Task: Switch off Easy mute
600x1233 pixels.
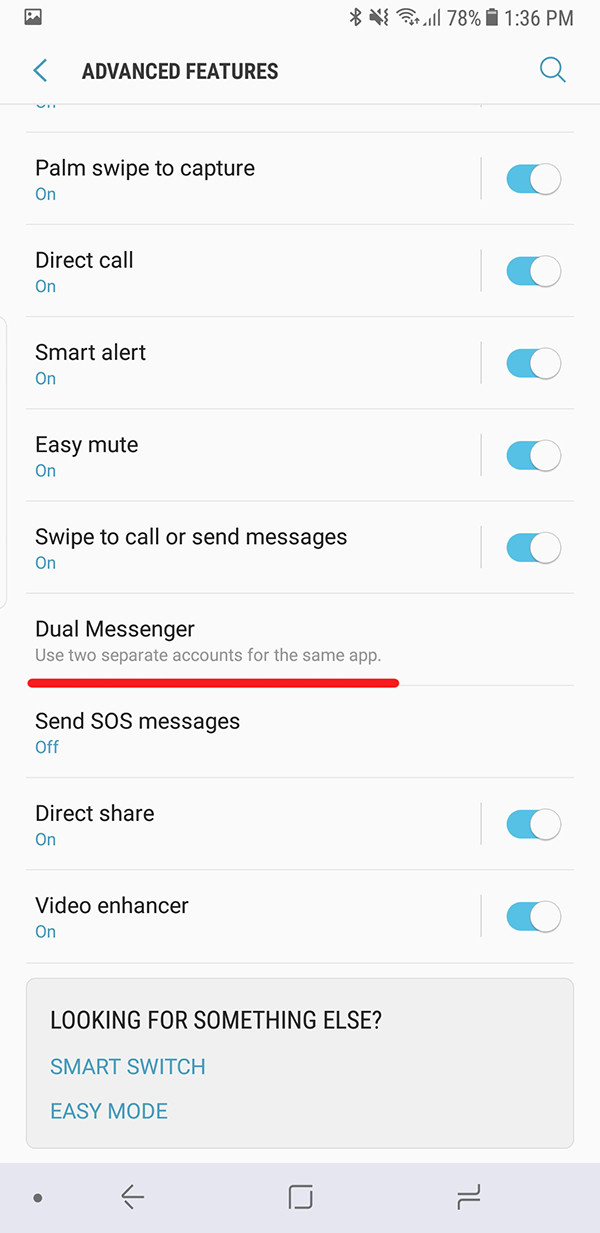Action: 533,456
